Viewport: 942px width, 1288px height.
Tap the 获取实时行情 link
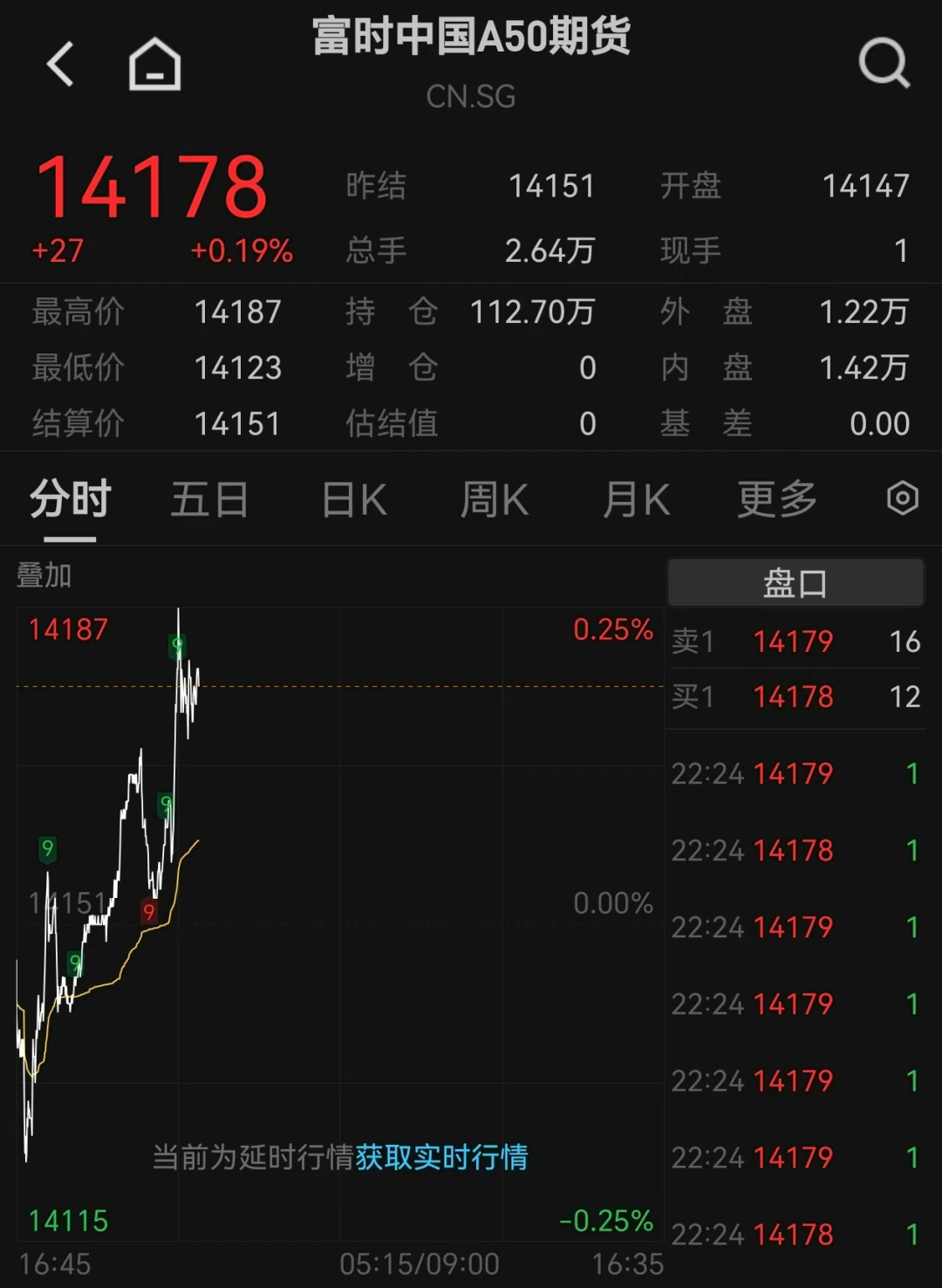tap(441, 1157)
